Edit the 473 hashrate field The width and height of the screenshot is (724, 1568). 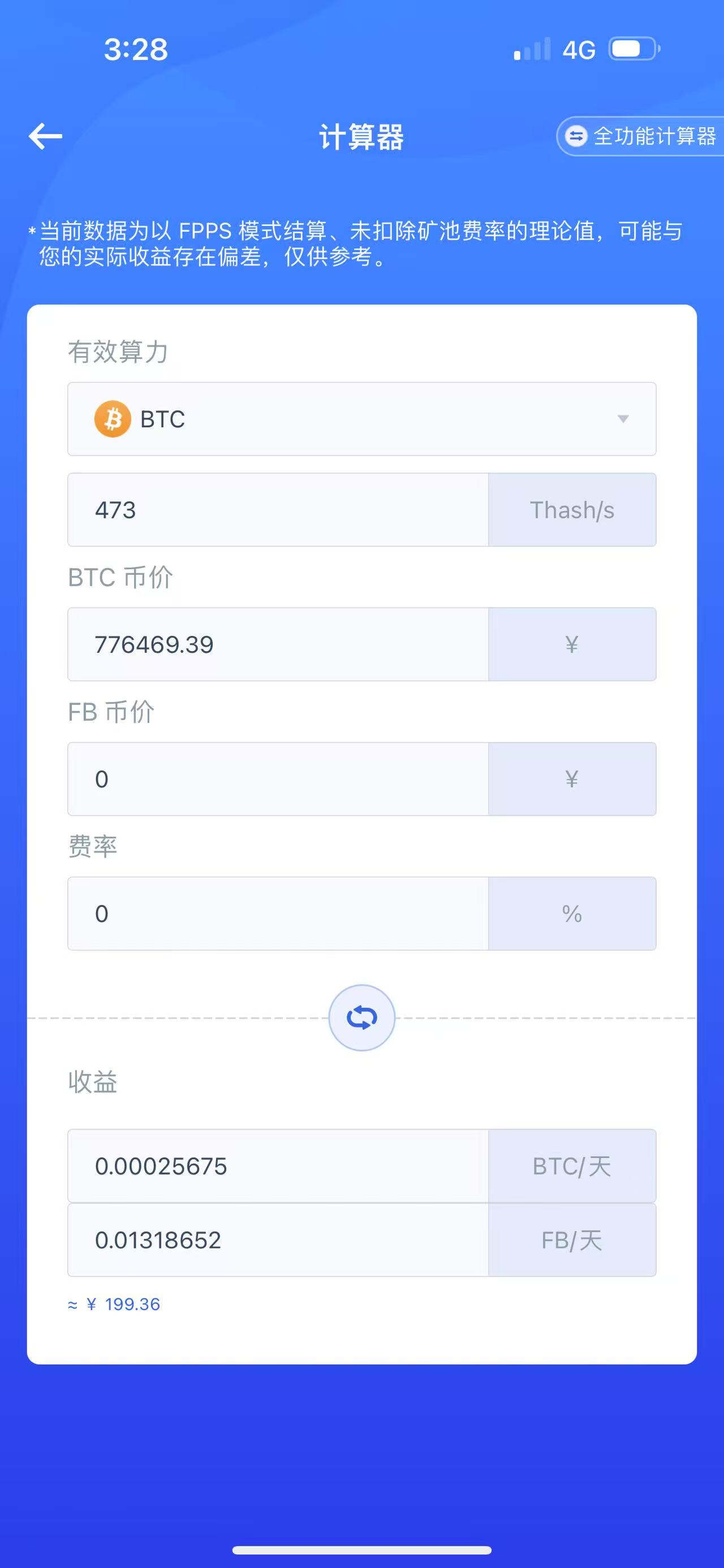coord(278,510)
